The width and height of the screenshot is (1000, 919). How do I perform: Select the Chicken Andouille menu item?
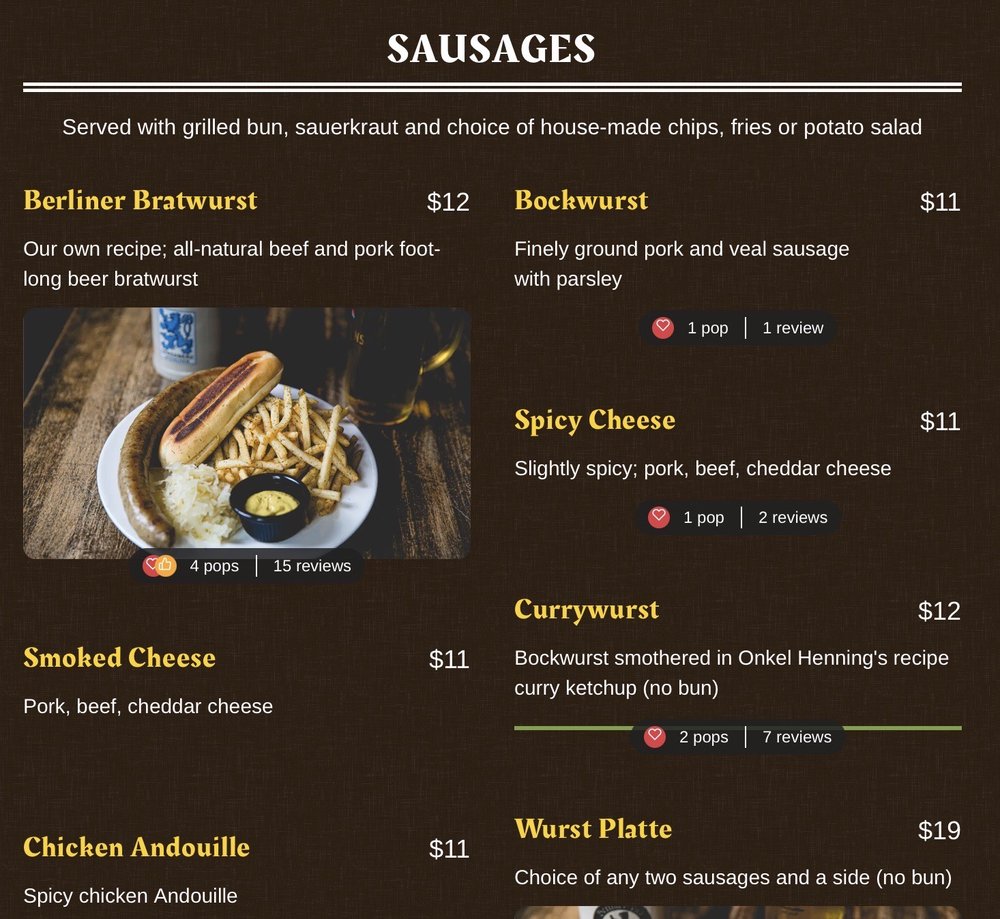[x=137, y=848]
